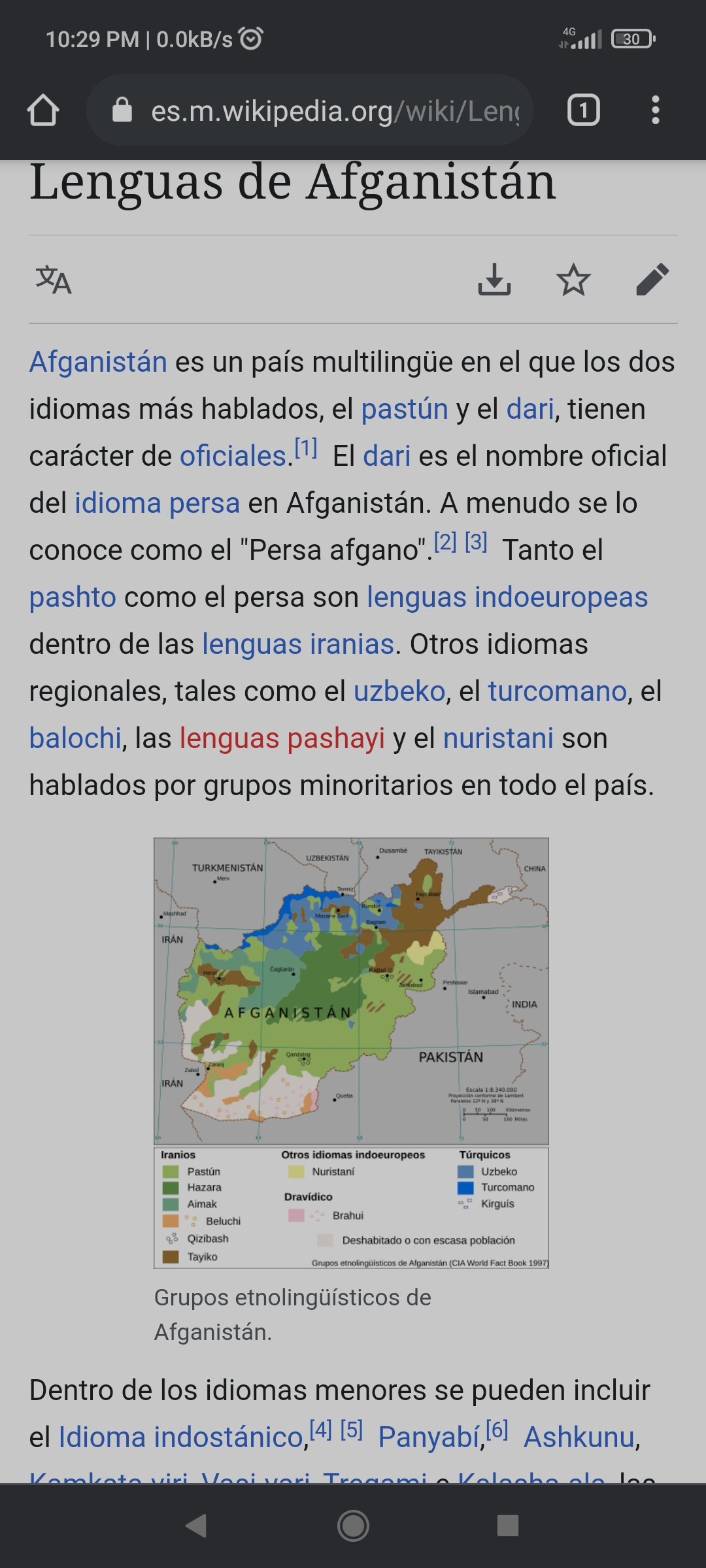
Task: Add article to watchlist star
Action: (573, 280)
